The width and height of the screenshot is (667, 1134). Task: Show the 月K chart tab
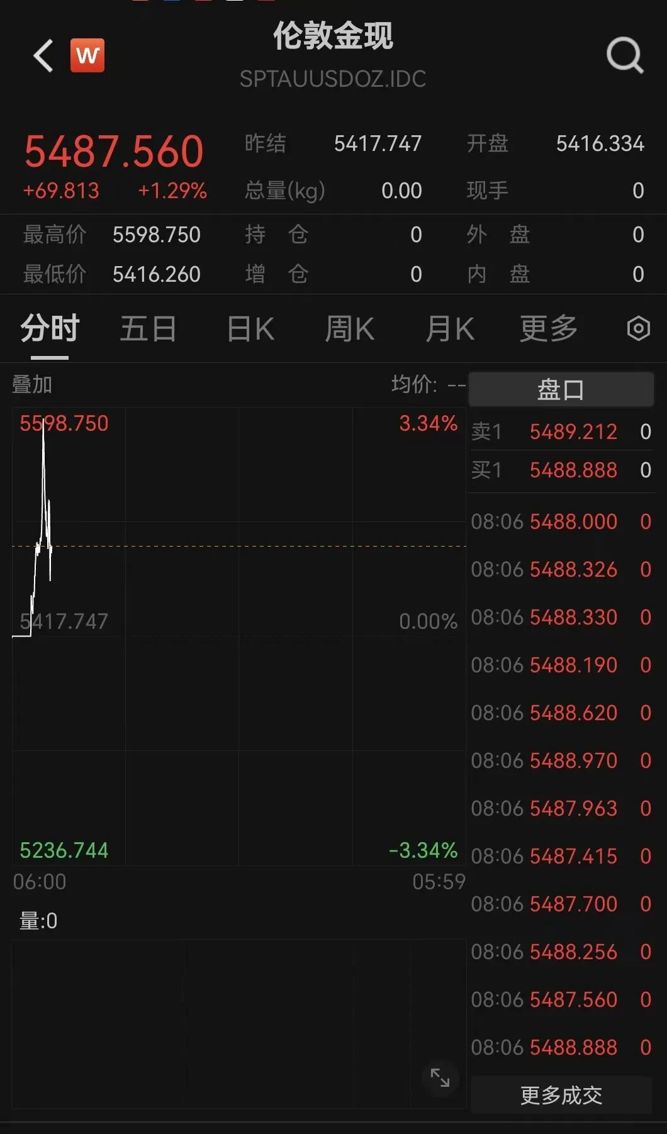(x=449, y=328)
